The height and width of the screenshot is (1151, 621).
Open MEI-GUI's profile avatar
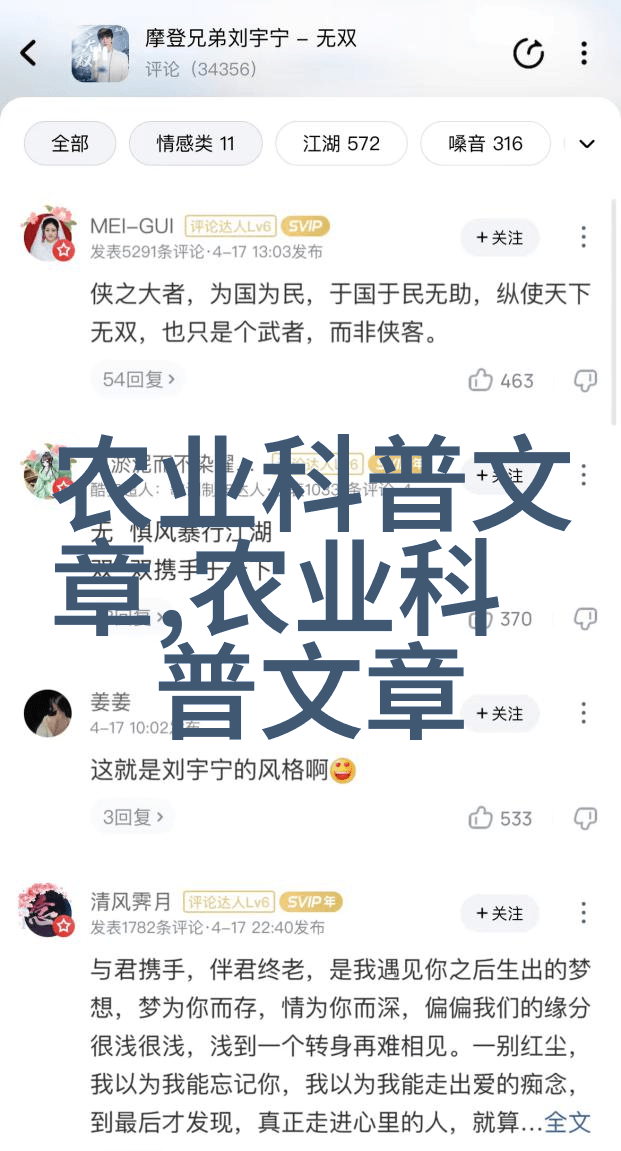[49, 236]
